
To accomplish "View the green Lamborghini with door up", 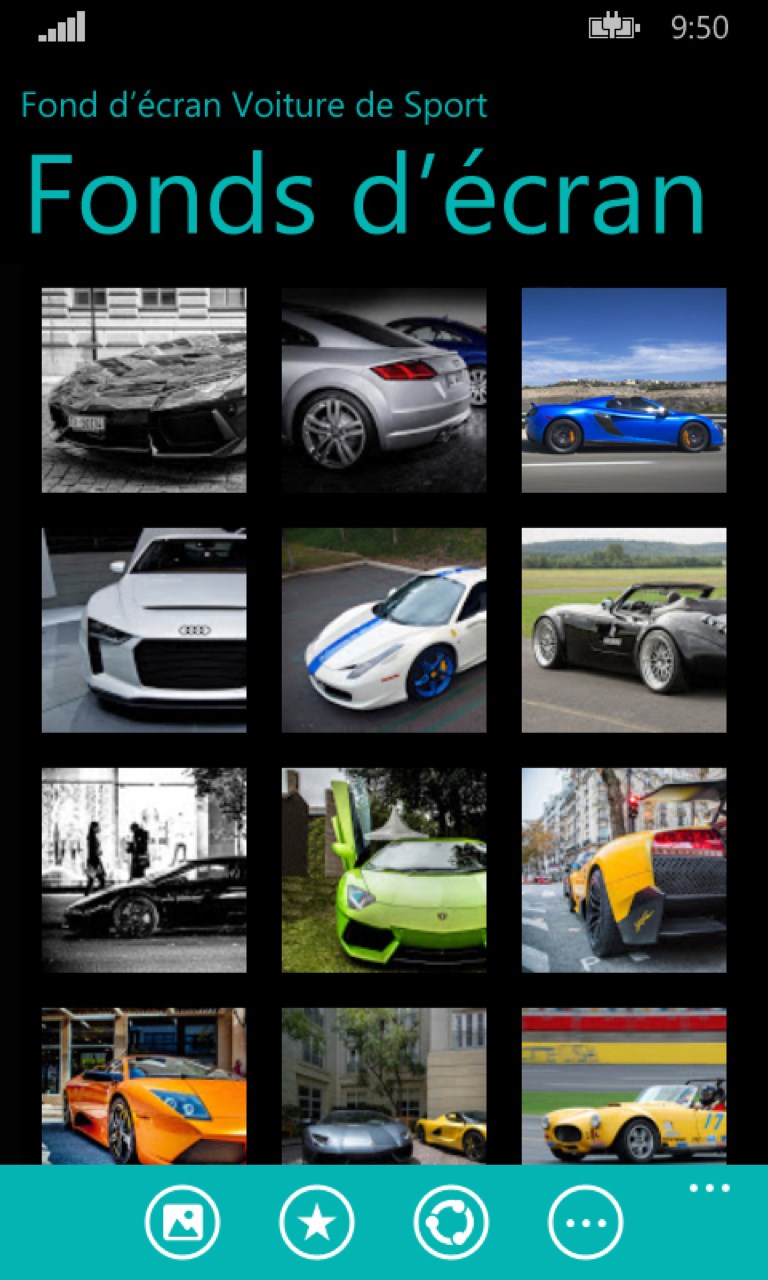I will click(x=384, y=870).
